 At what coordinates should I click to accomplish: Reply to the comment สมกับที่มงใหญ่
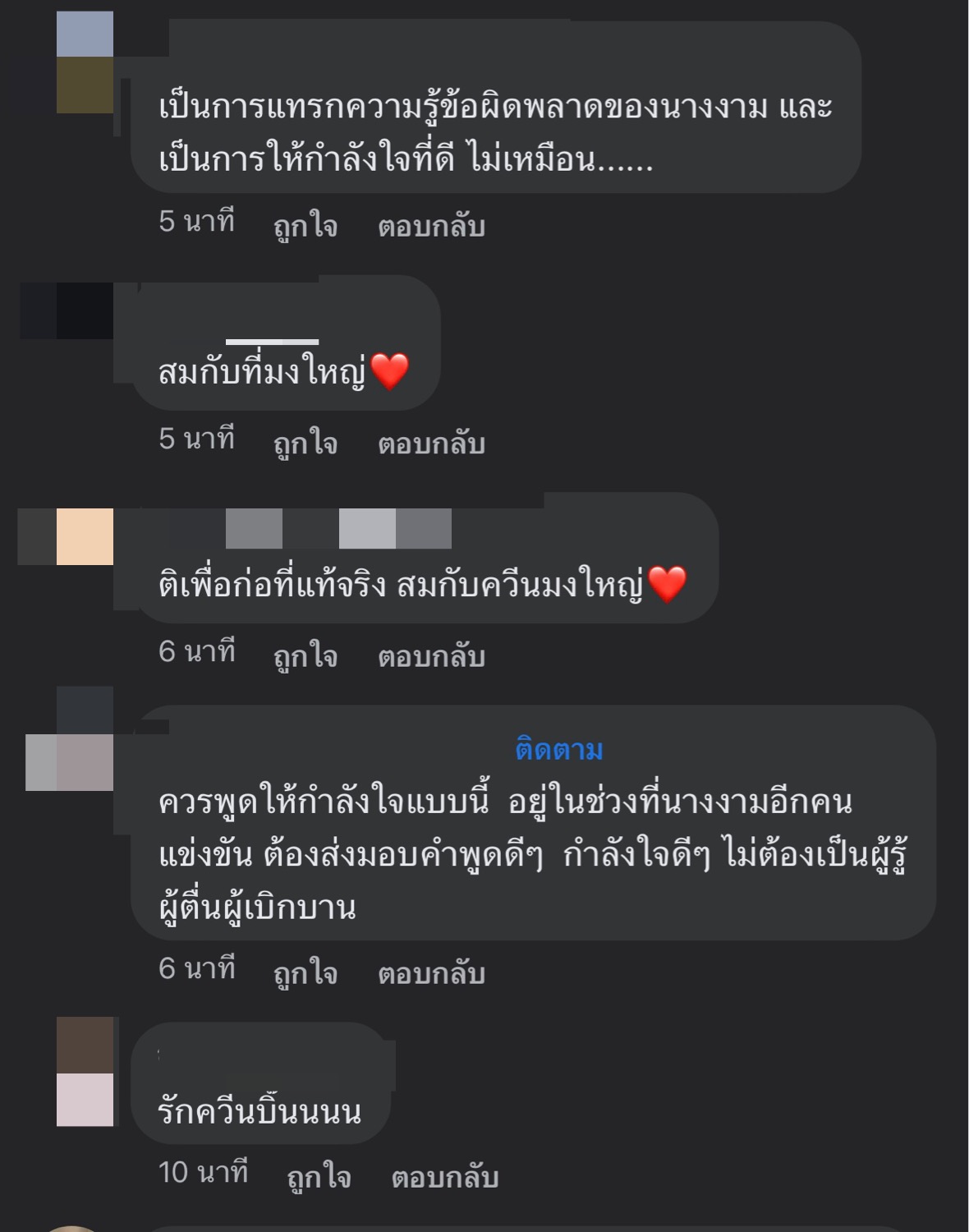point(431,444)
